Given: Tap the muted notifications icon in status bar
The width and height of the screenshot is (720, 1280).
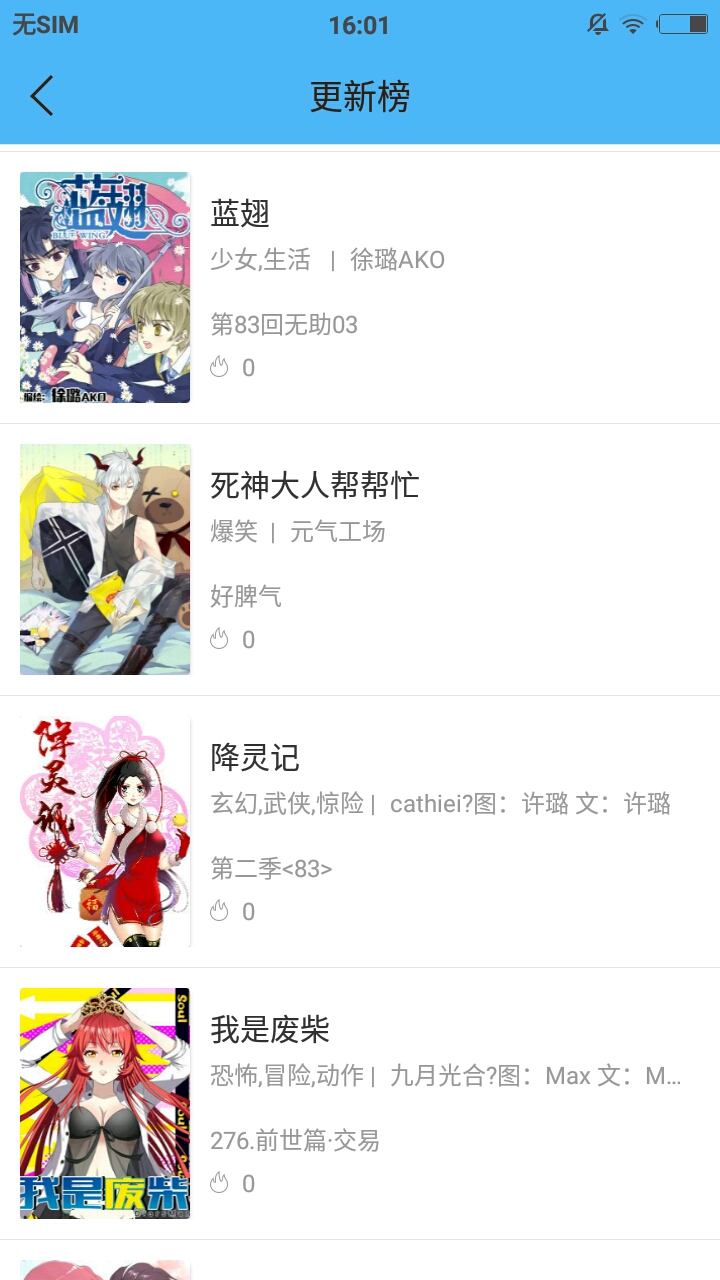Looking at the screenshot, I should click(x=595, y=24).
